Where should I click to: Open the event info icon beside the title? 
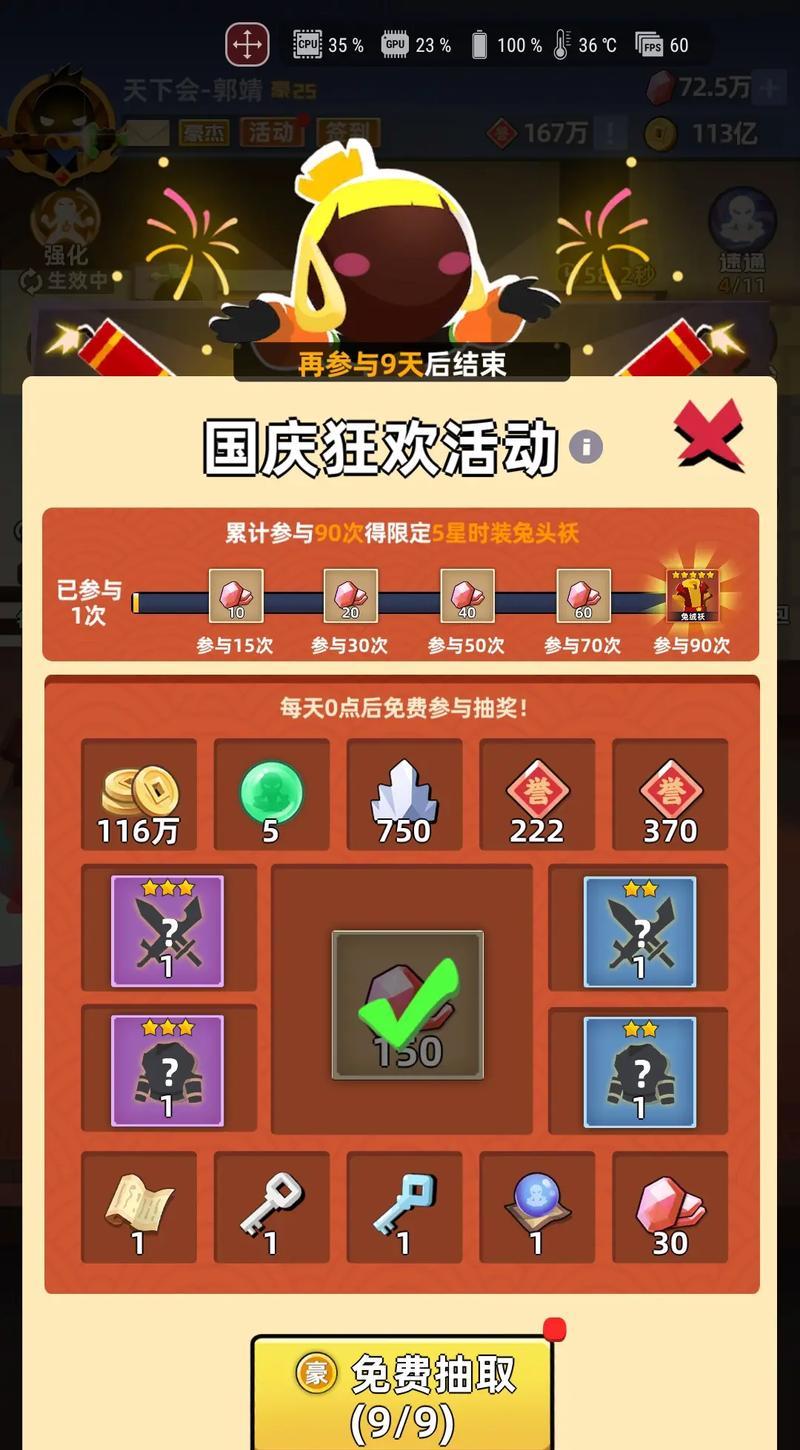(x=586, y=446)
